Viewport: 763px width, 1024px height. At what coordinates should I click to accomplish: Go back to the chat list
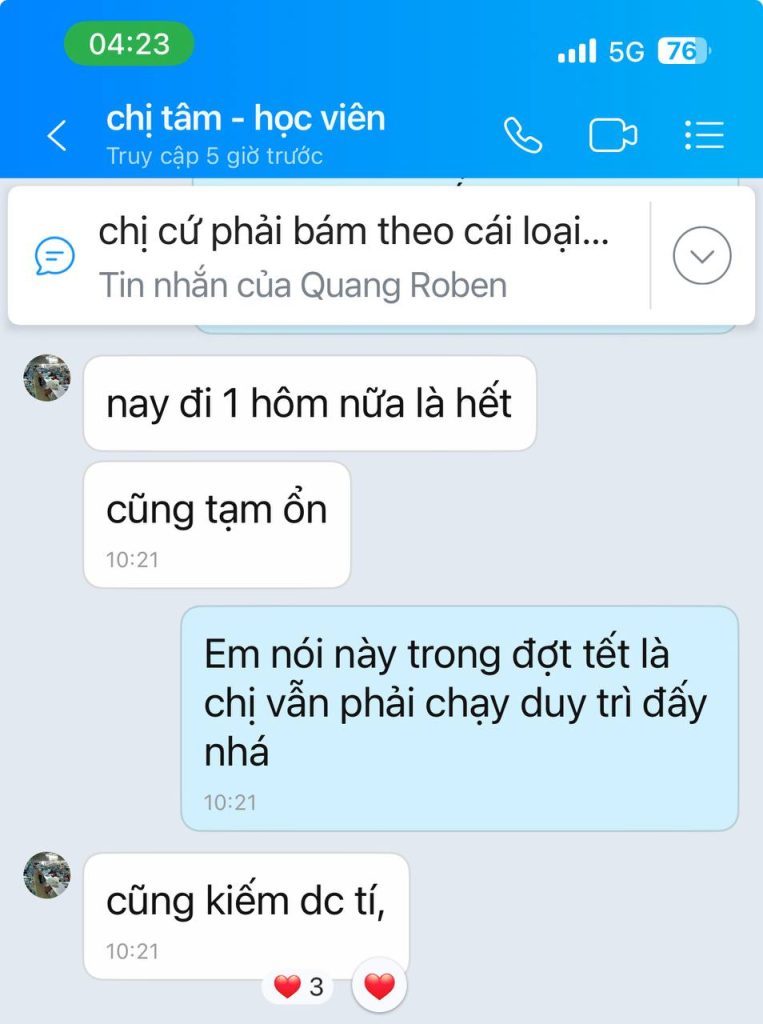tap(57, 136)
